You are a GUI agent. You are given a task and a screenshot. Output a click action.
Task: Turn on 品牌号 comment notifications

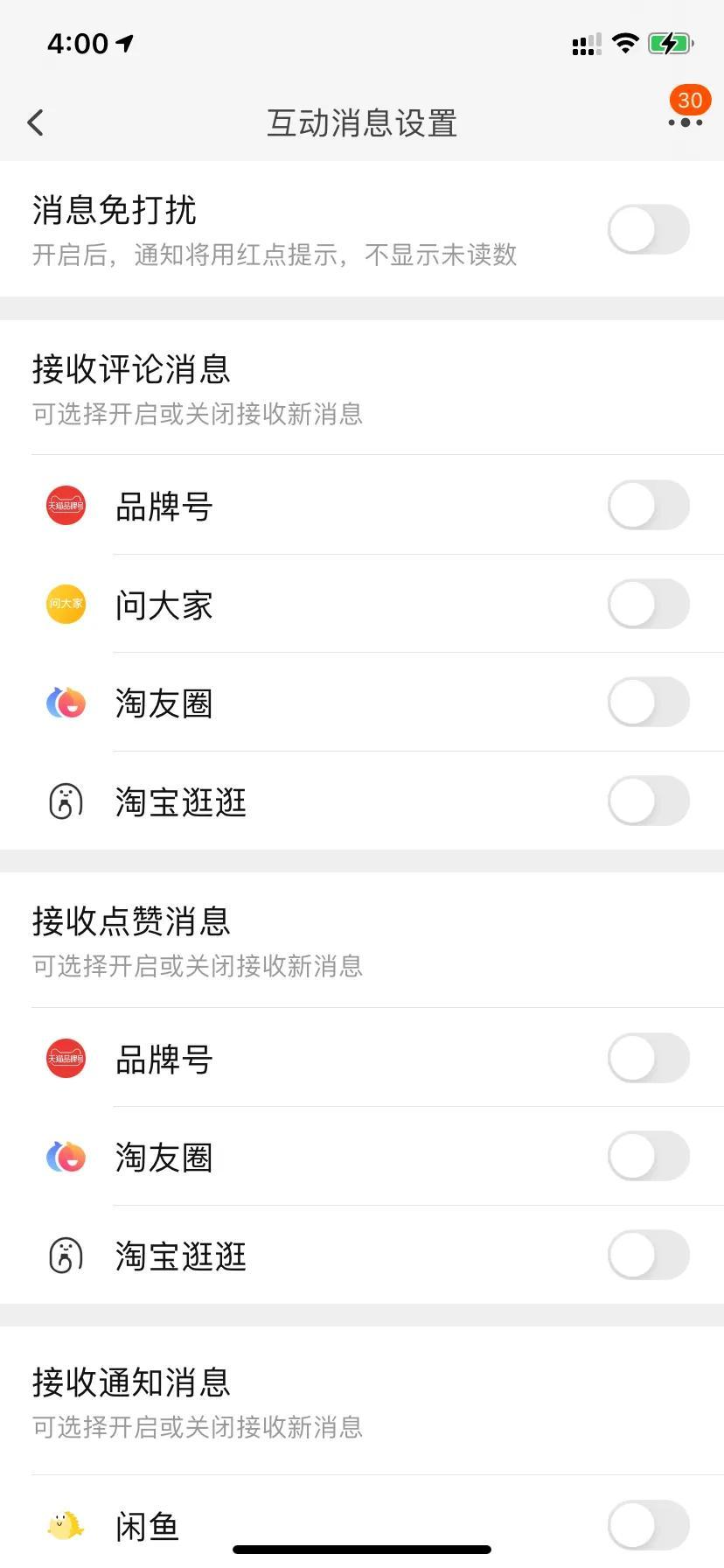tap(648, 506)
